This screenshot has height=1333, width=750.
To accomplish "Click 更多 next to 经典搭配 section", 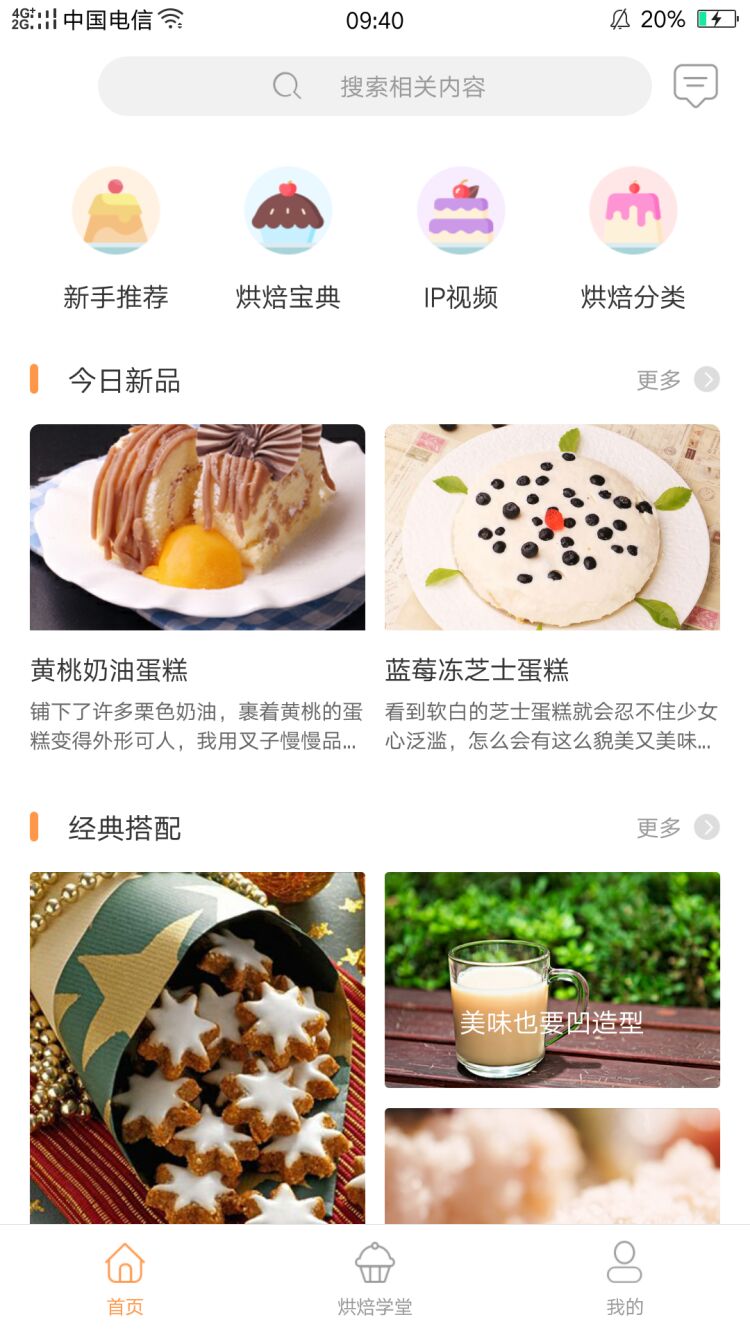I will [x=656, y=828].
